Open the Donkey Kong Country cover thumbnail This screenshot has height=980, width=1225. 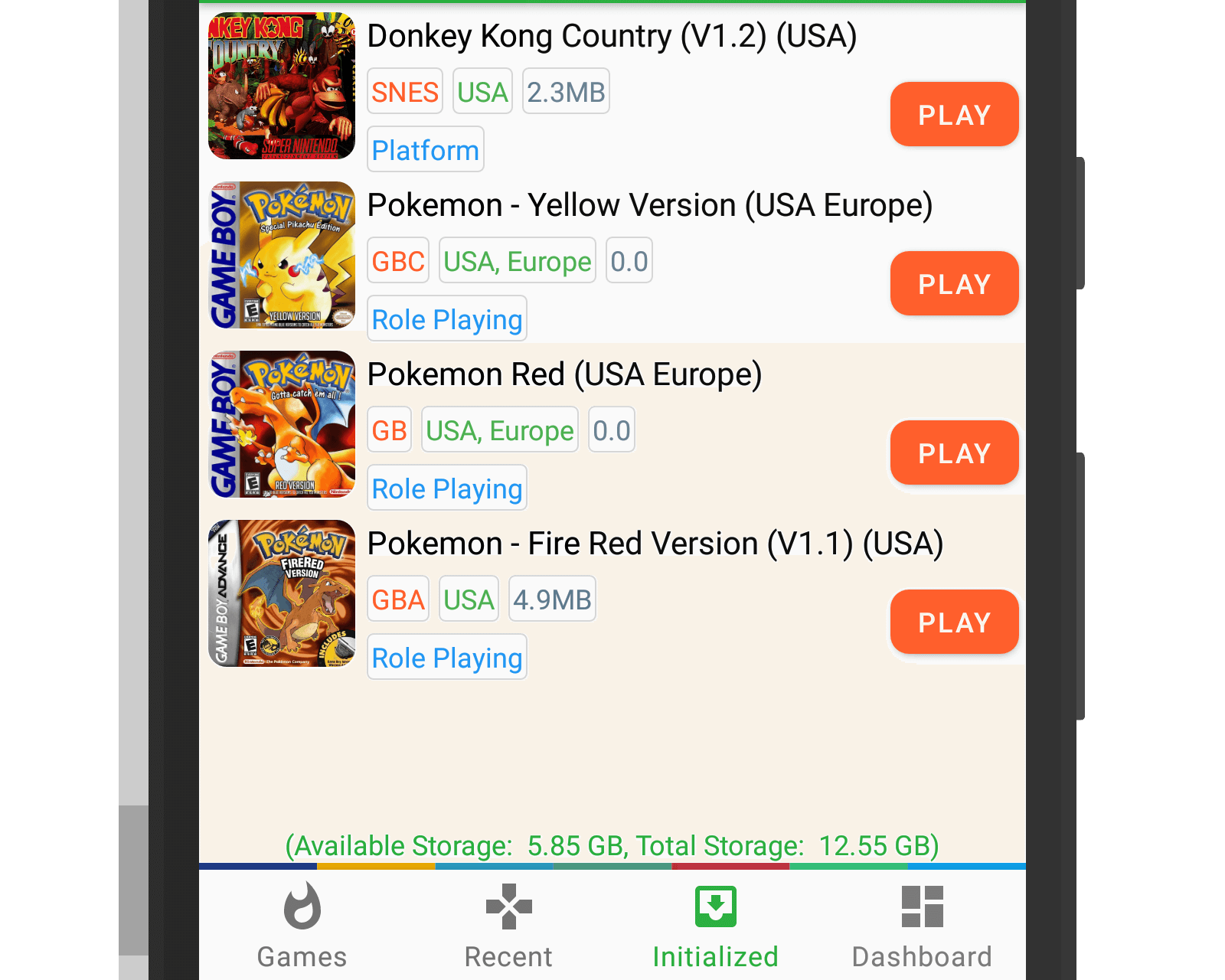coord(282,86)
